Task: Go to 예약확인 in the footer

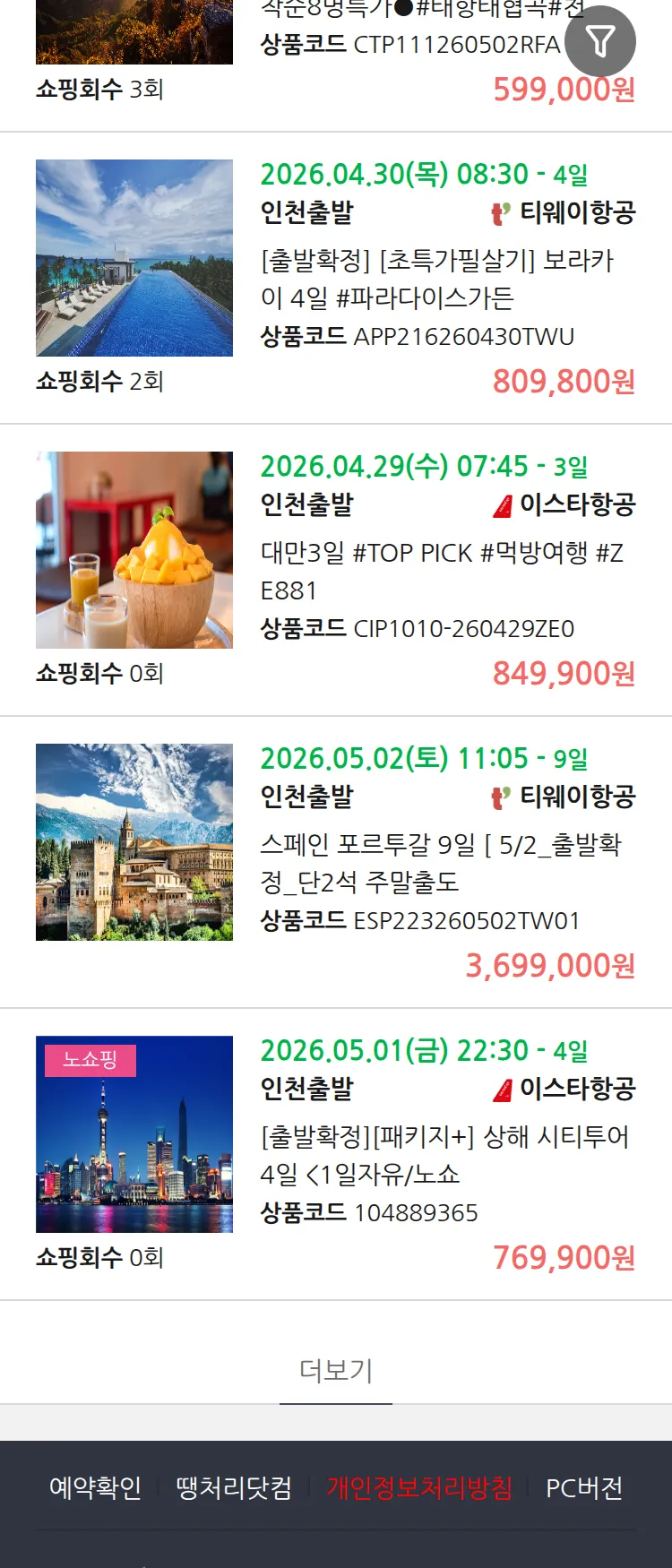Action: 95,1488
